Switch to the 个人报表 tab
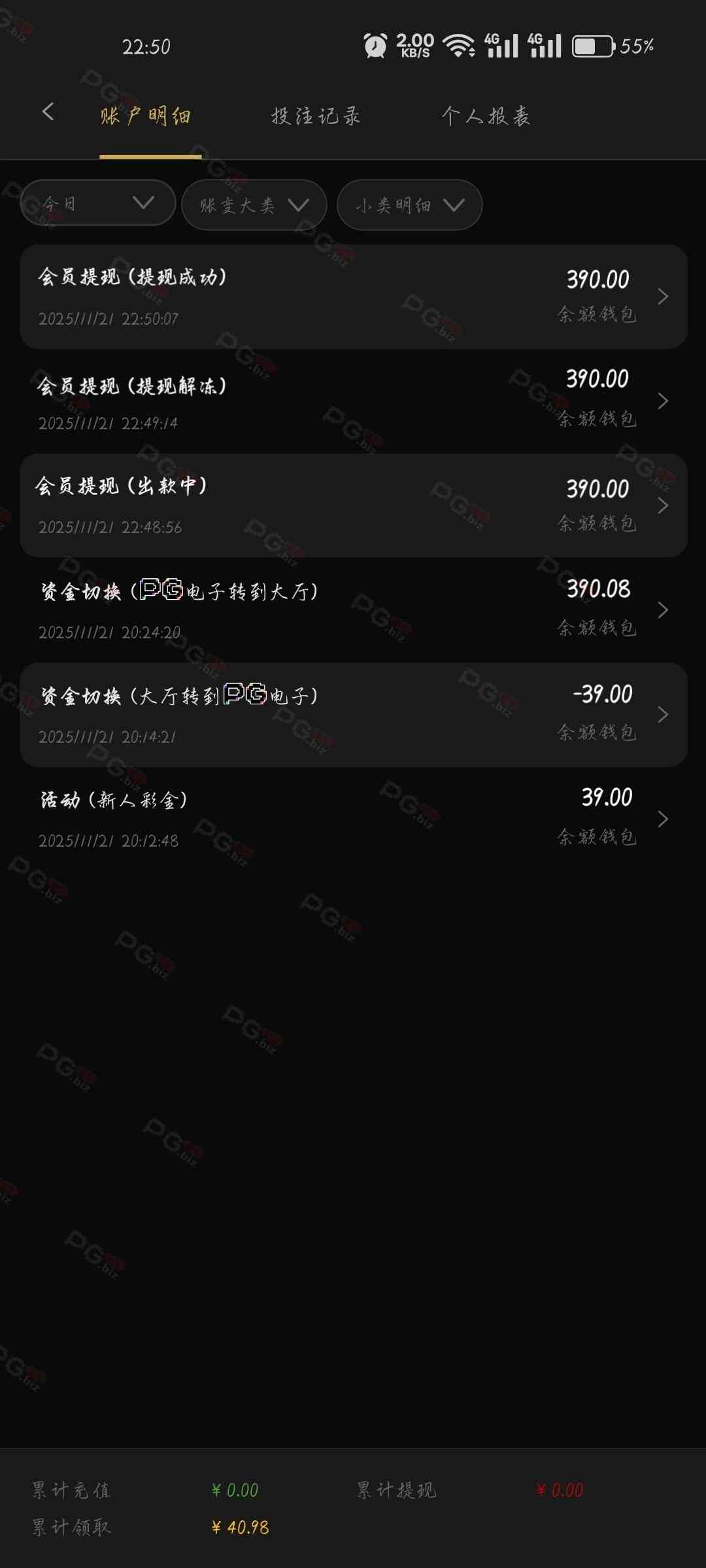 [485, 116]
